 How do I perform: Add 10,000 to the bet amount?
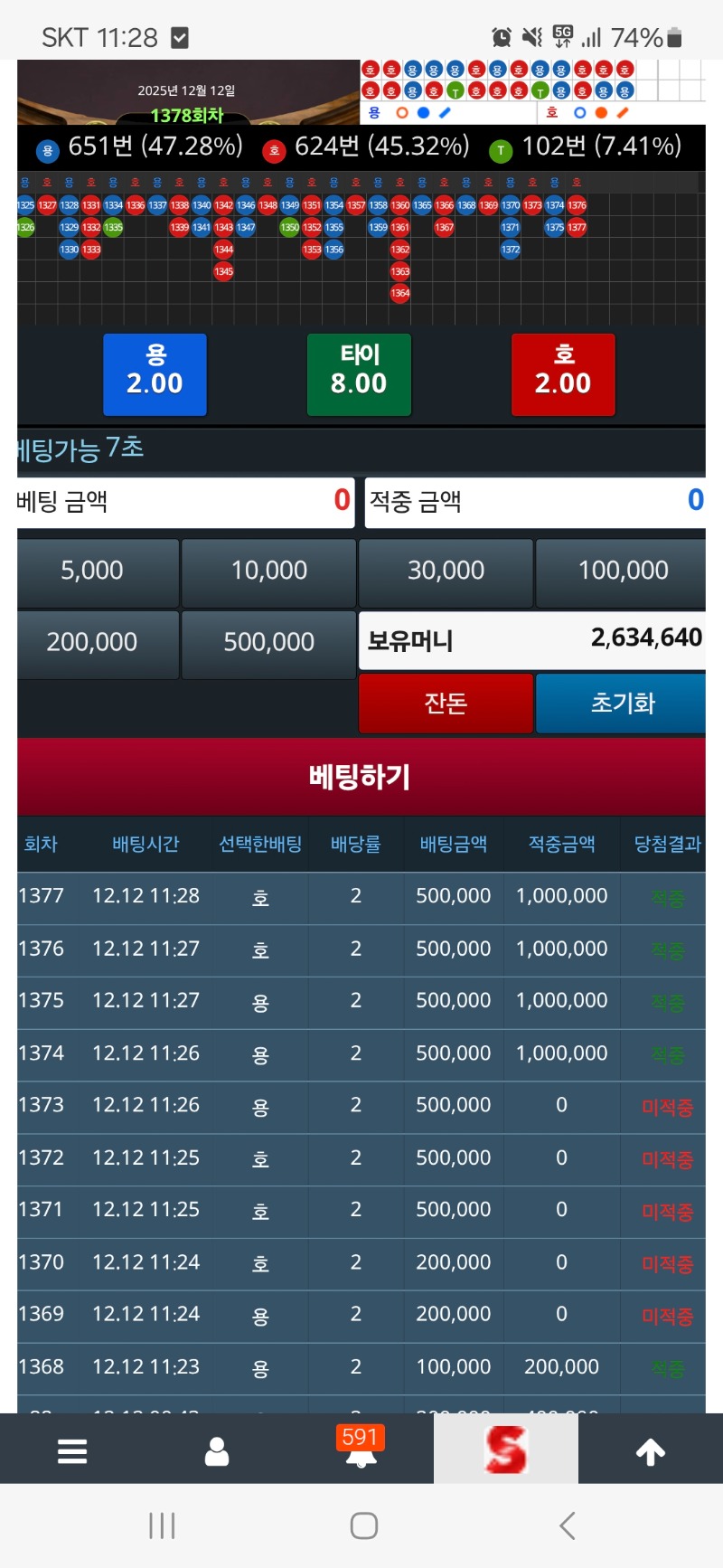tap(268, 571)
